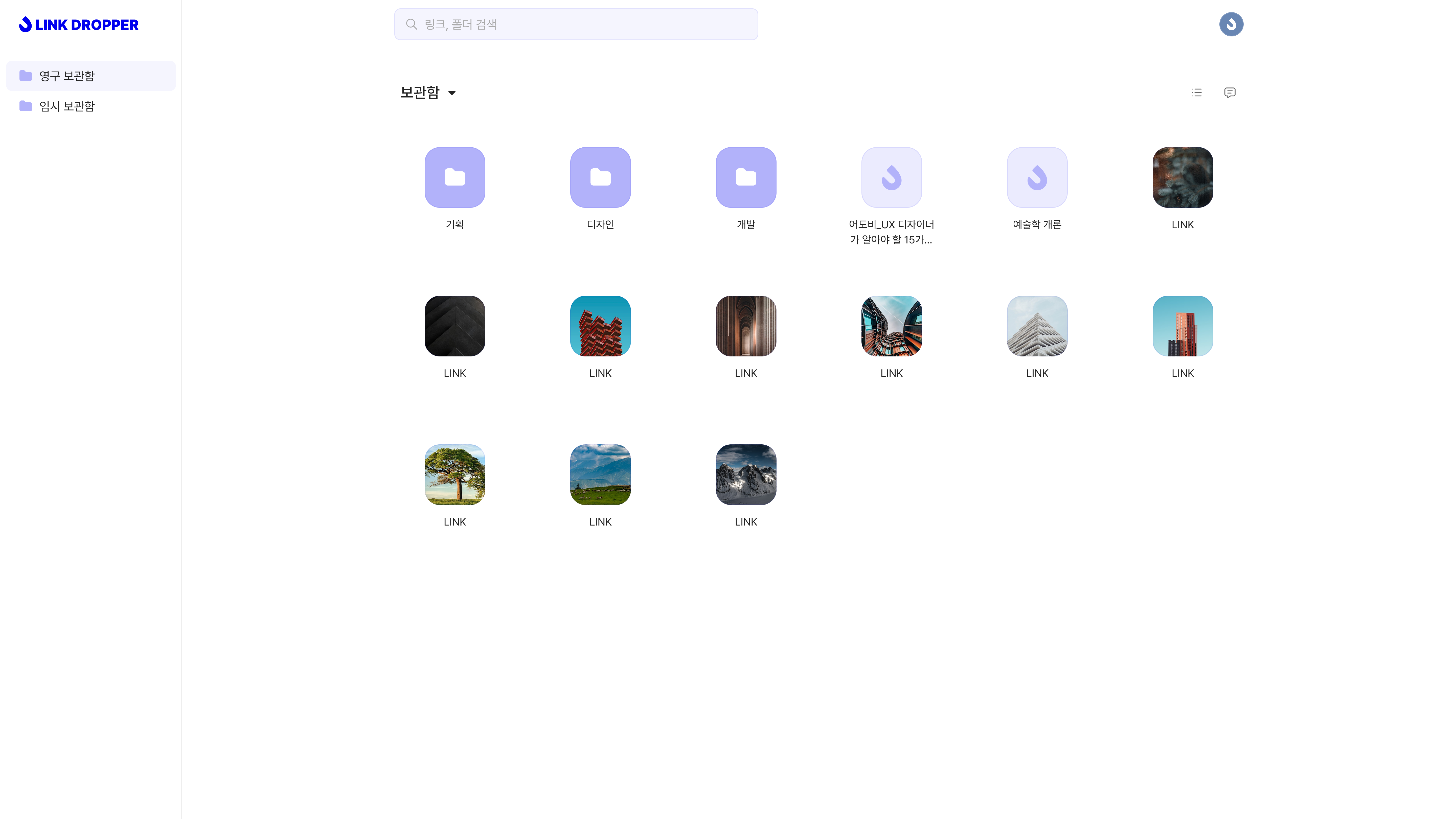The image size is (1456, 819).
Task: Open the LINK with the arched corridor
Action: (745, 326)
